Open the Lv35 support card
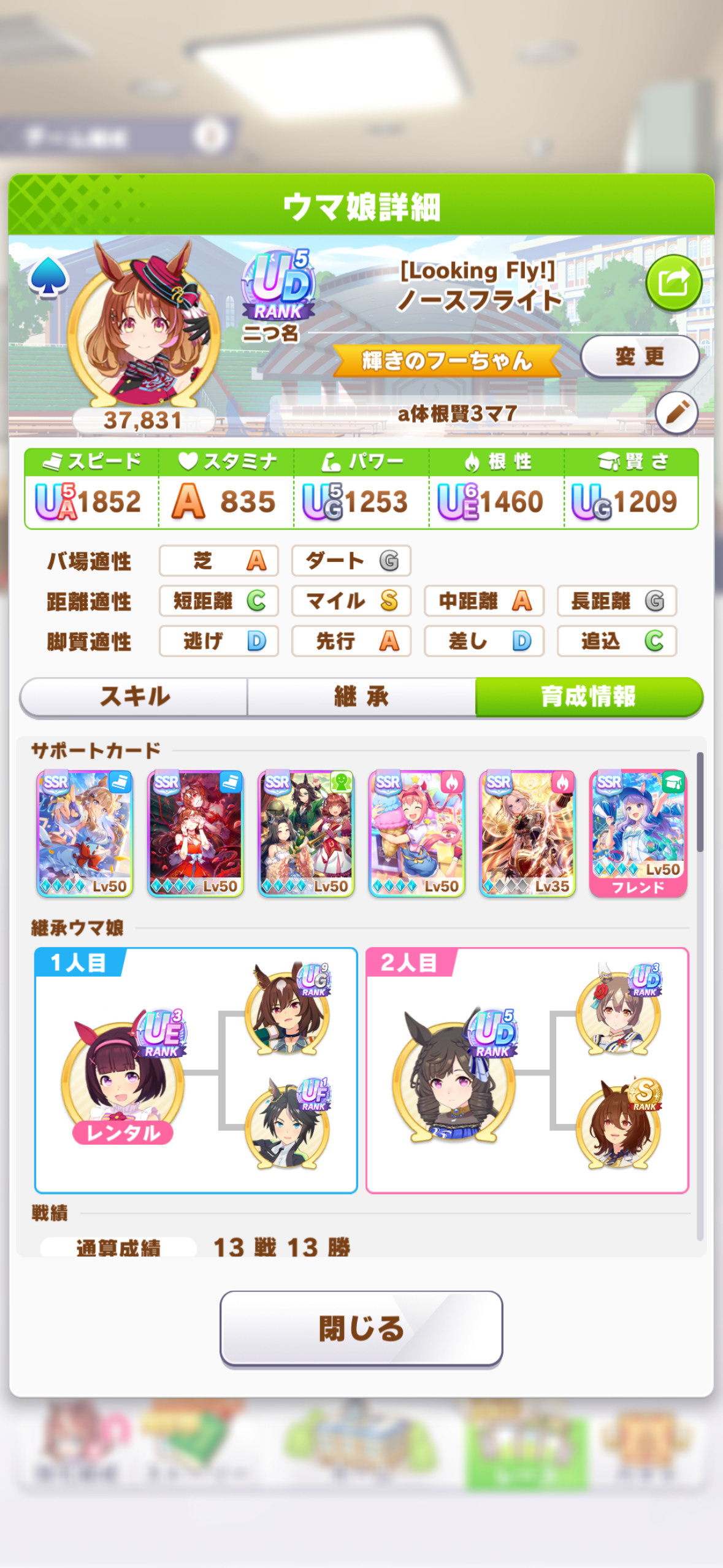723x1568 pixels. [527, 834]
